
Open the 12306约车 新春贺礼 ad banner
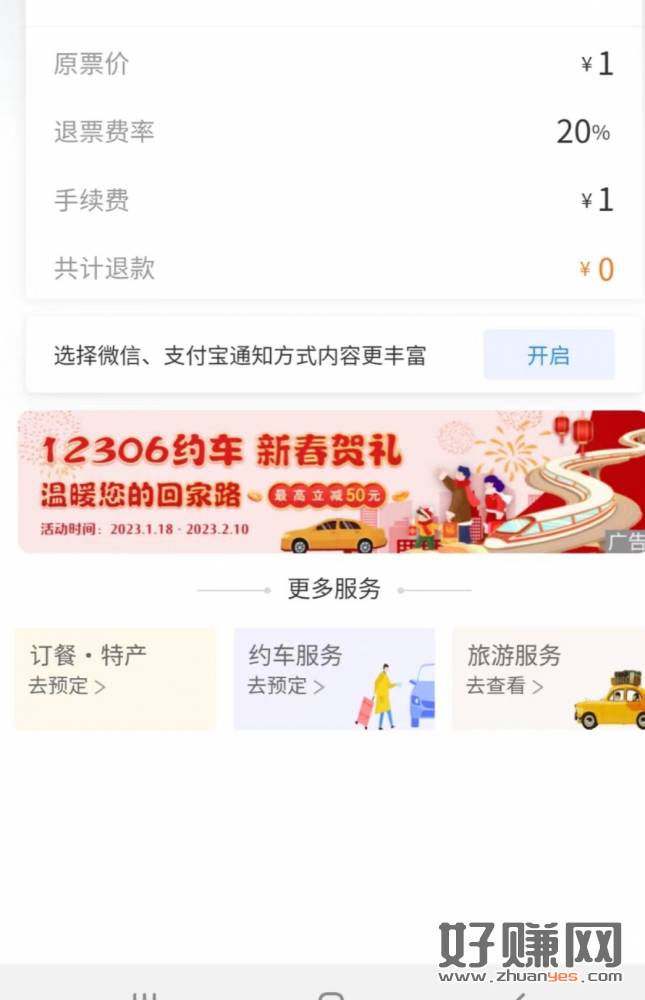pos(330,482)
